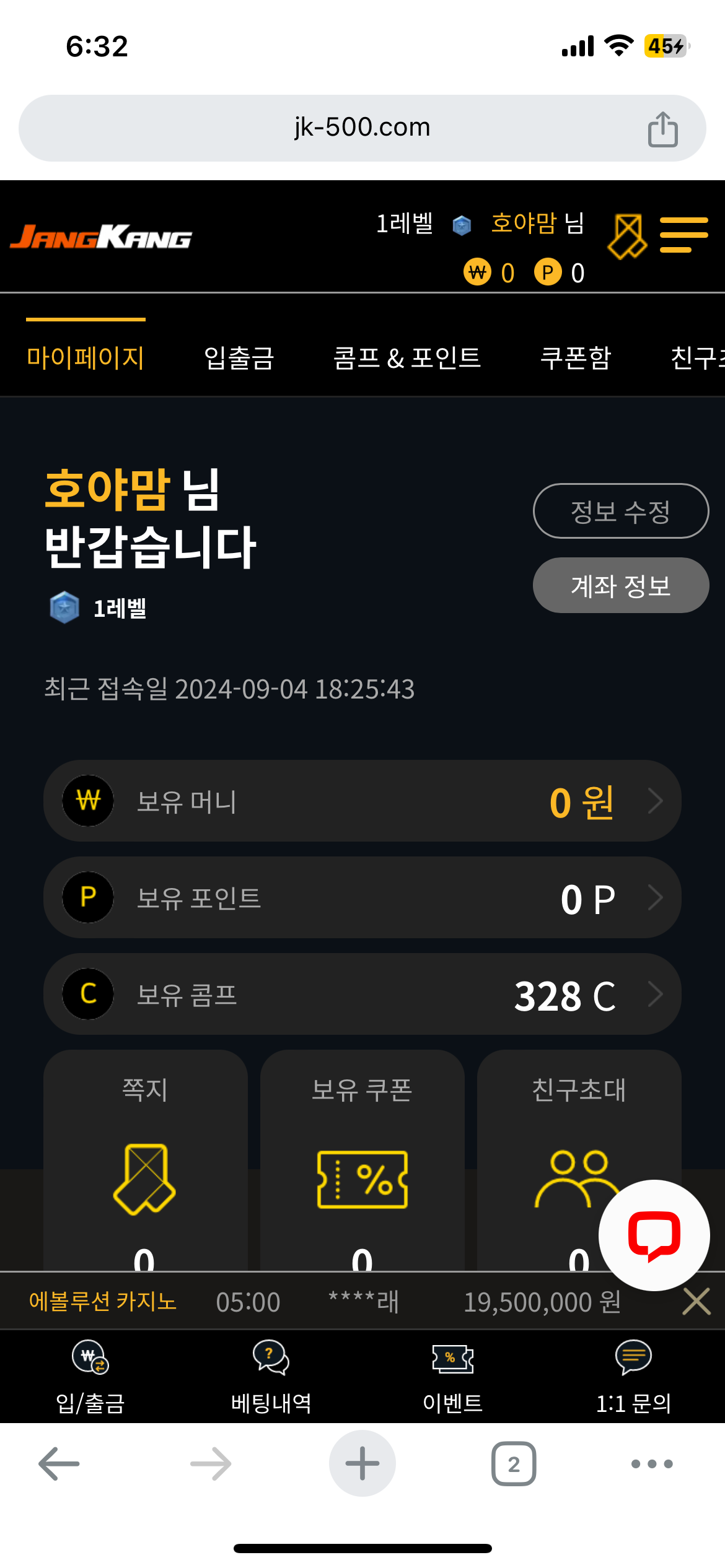This screenshot has height=1568, width=725.
Task: Open the 보유 쿠폰 card
Action: [362, 1164]
